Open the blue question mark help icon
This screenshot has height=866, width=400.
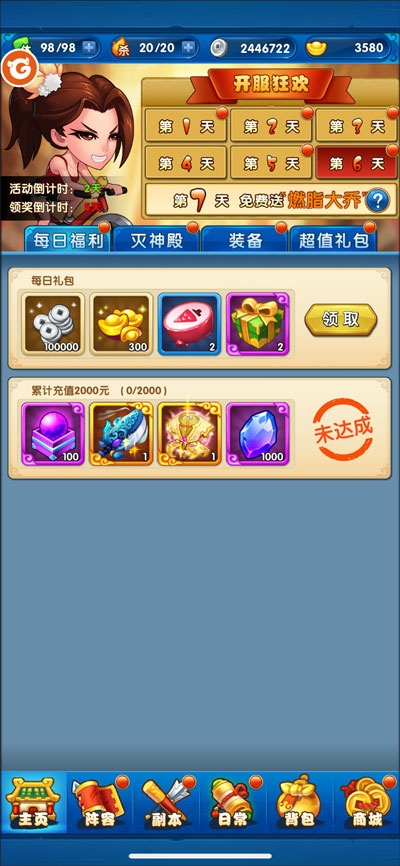coord(378,200)
